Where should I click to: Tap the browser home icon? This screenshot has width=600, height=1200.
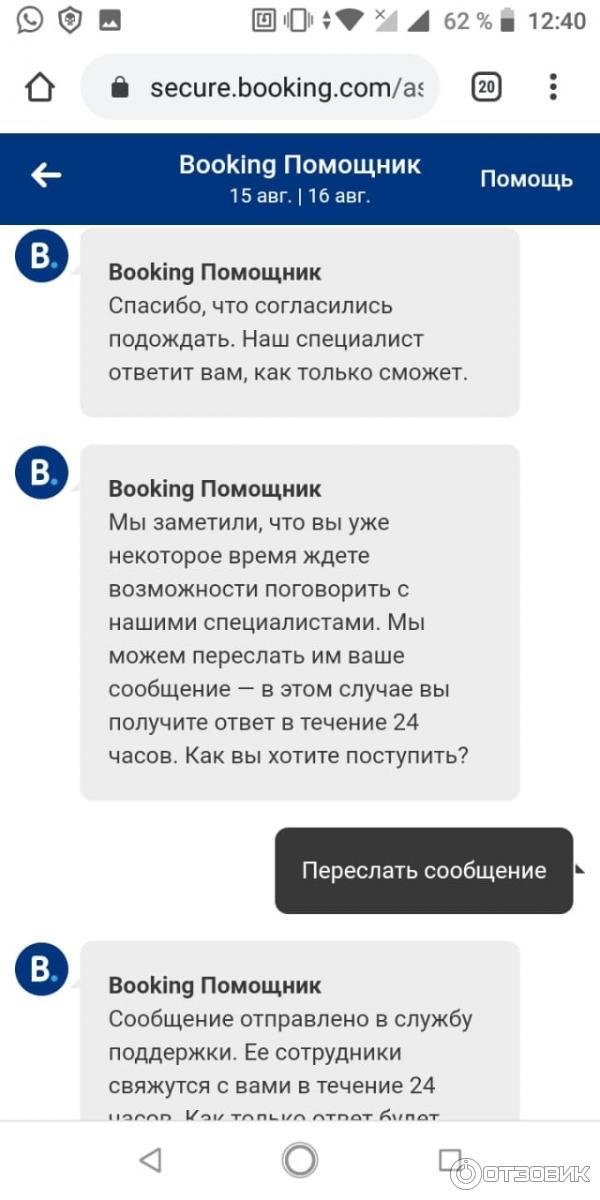(x=40, y=88)
